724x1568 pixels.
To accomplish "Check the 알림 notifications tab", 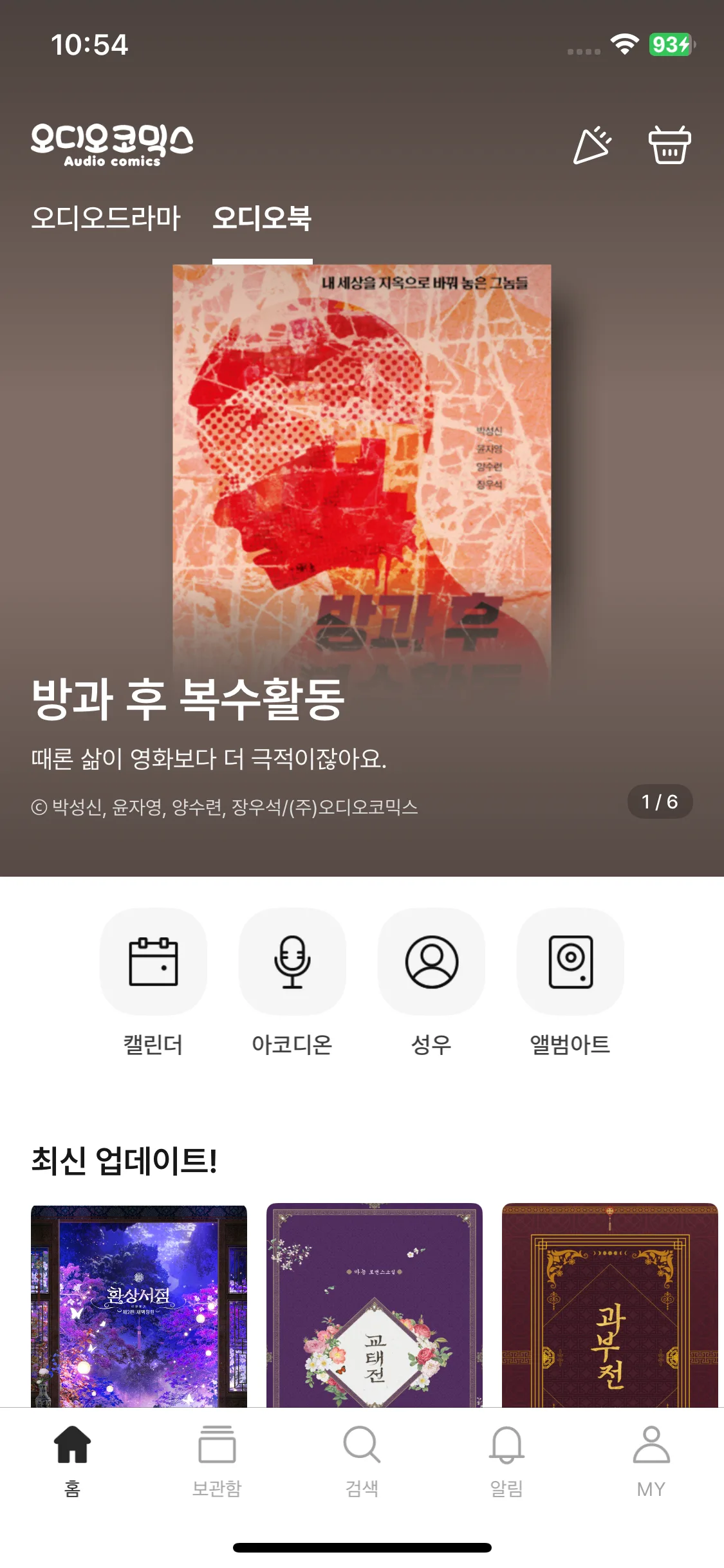I will point(506,1460).
